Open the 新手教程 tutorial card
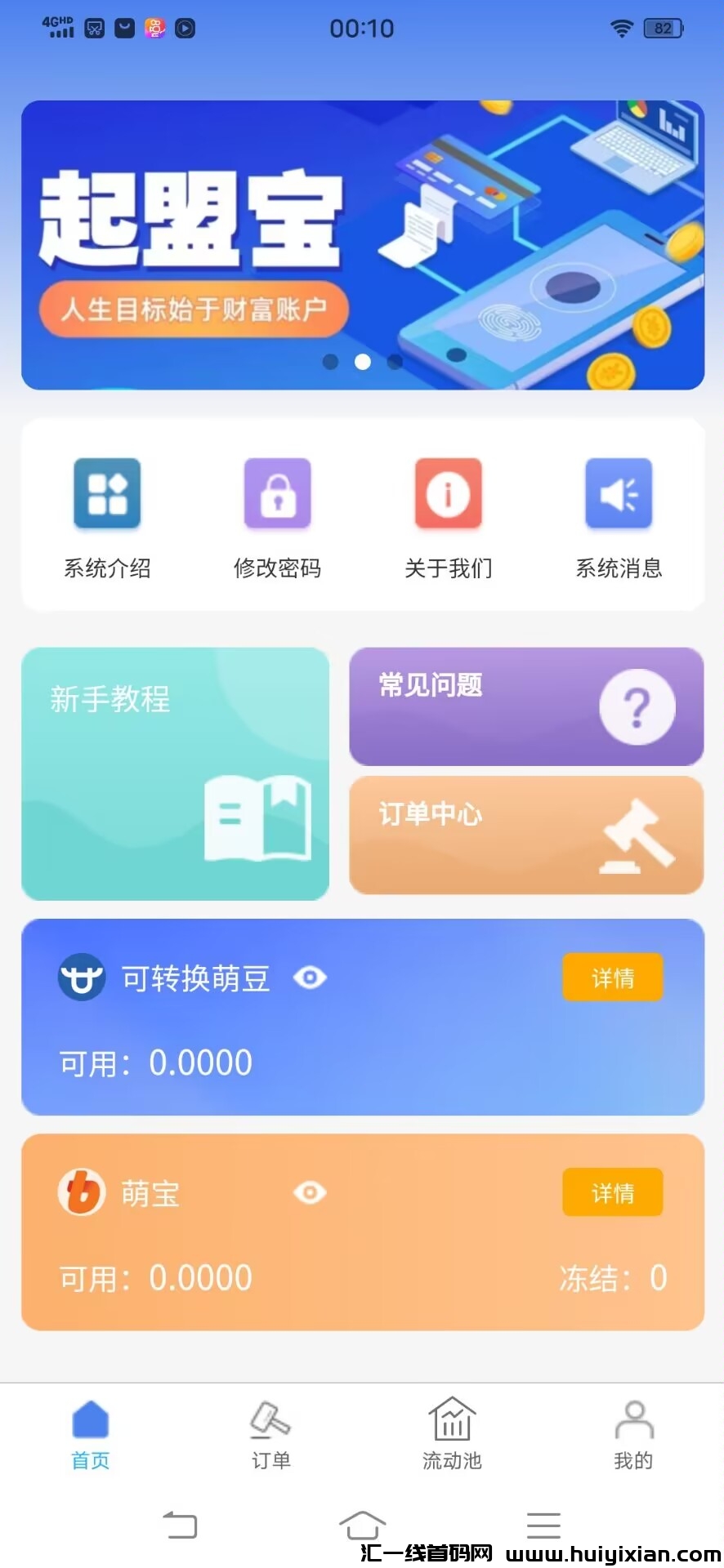This screenshot has height=1568, width=724. [x=175, y=773]
